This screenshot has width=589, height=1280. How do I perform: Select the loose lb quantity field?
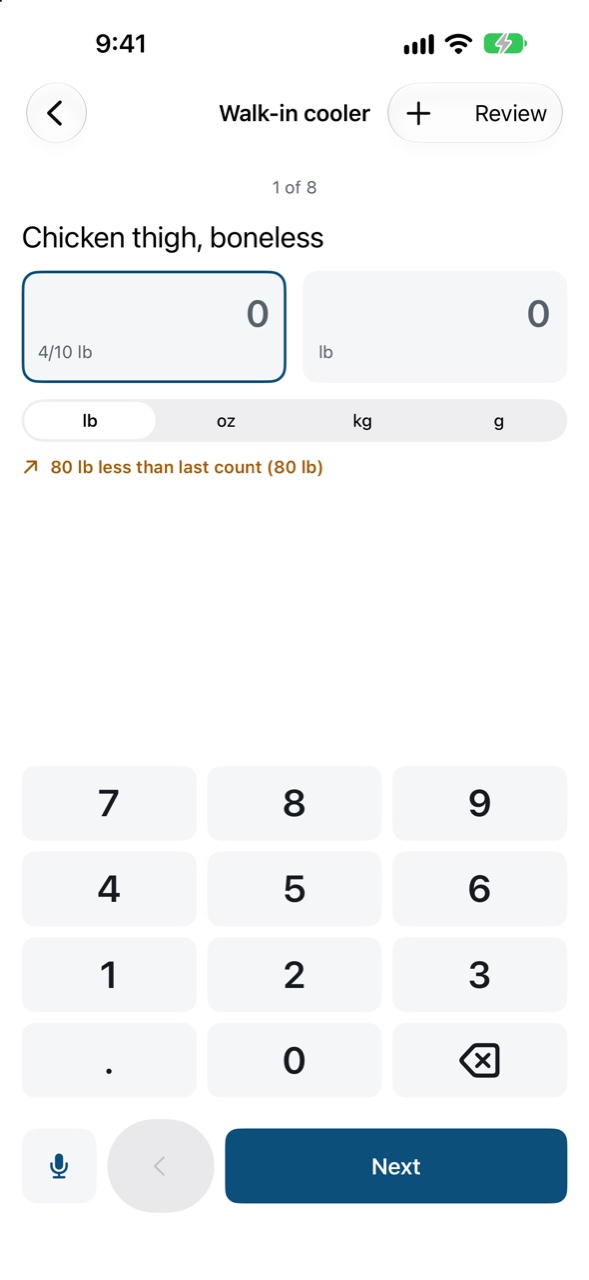click(435, 327)
